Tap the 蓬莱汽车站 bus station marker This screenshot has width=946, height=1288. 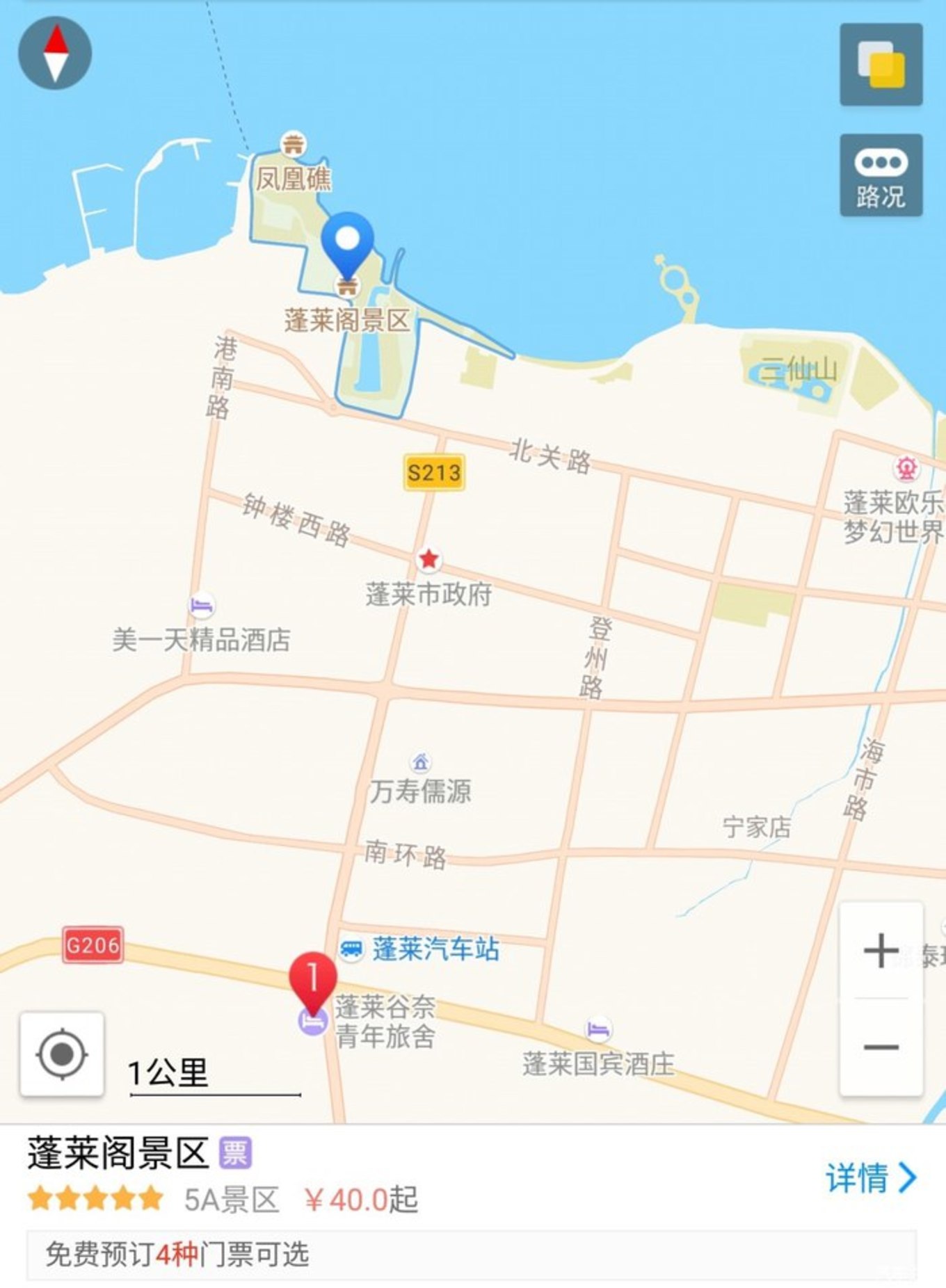[351, 949]
